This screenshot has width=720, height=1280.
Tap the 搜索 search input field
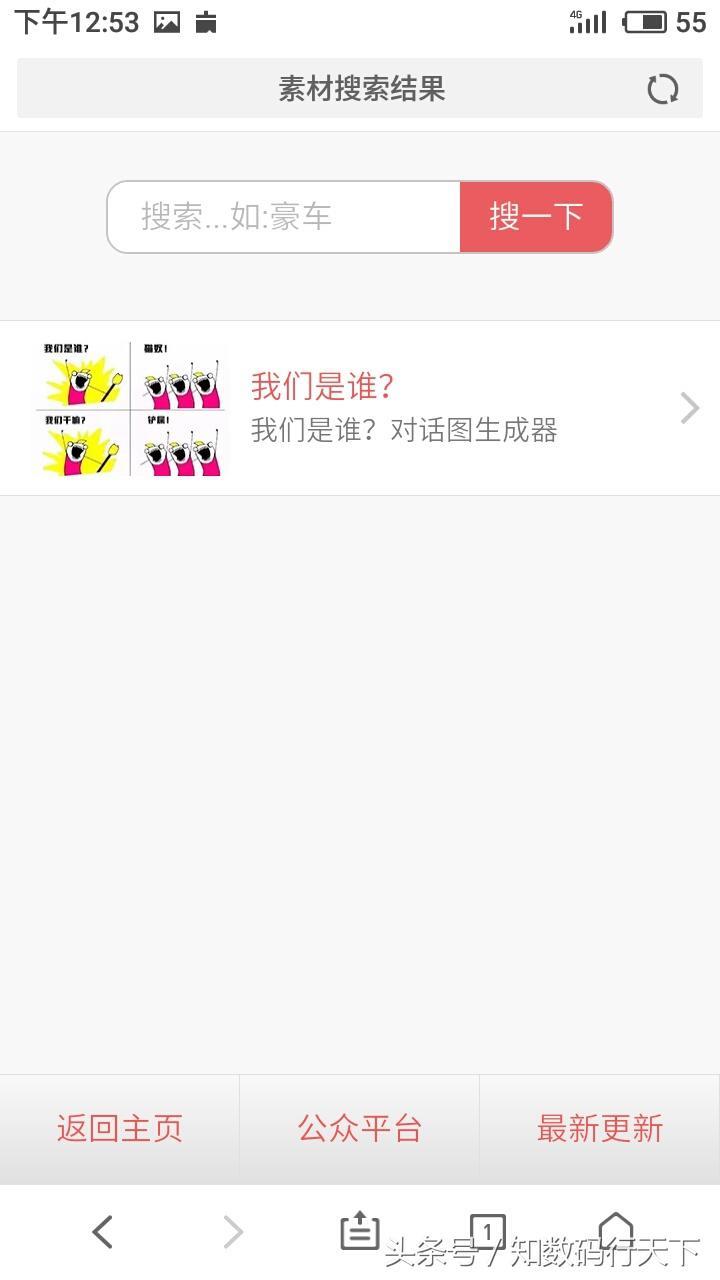284,217
